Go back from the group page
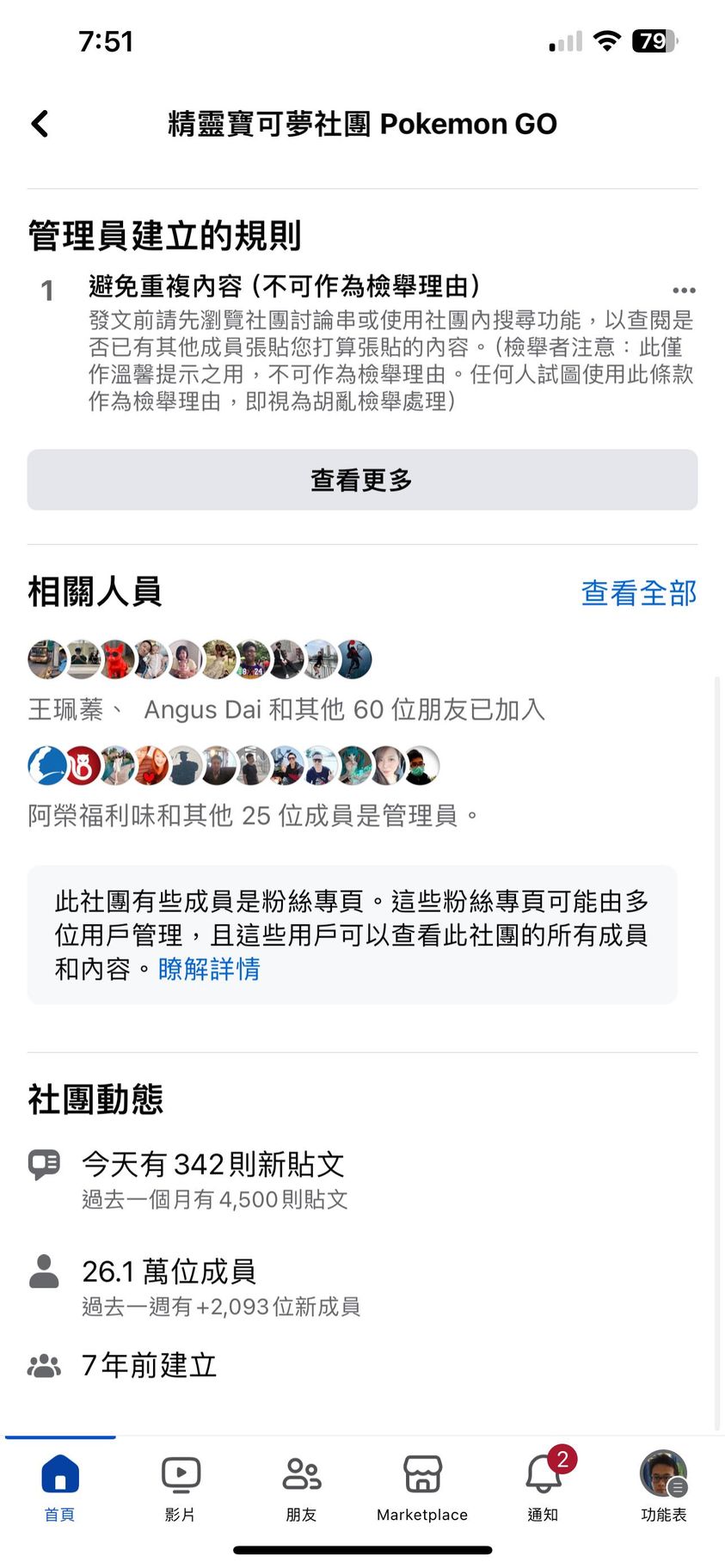The image size is (725, 1568). [40, 124]
